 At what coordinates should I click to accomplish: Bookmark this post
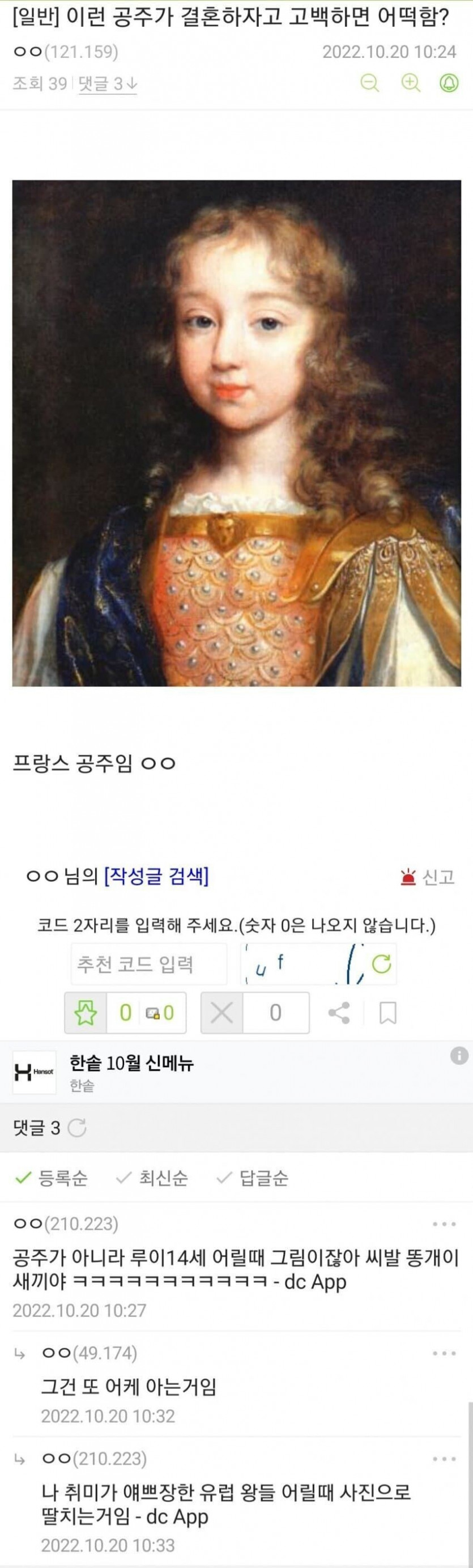388,1013
